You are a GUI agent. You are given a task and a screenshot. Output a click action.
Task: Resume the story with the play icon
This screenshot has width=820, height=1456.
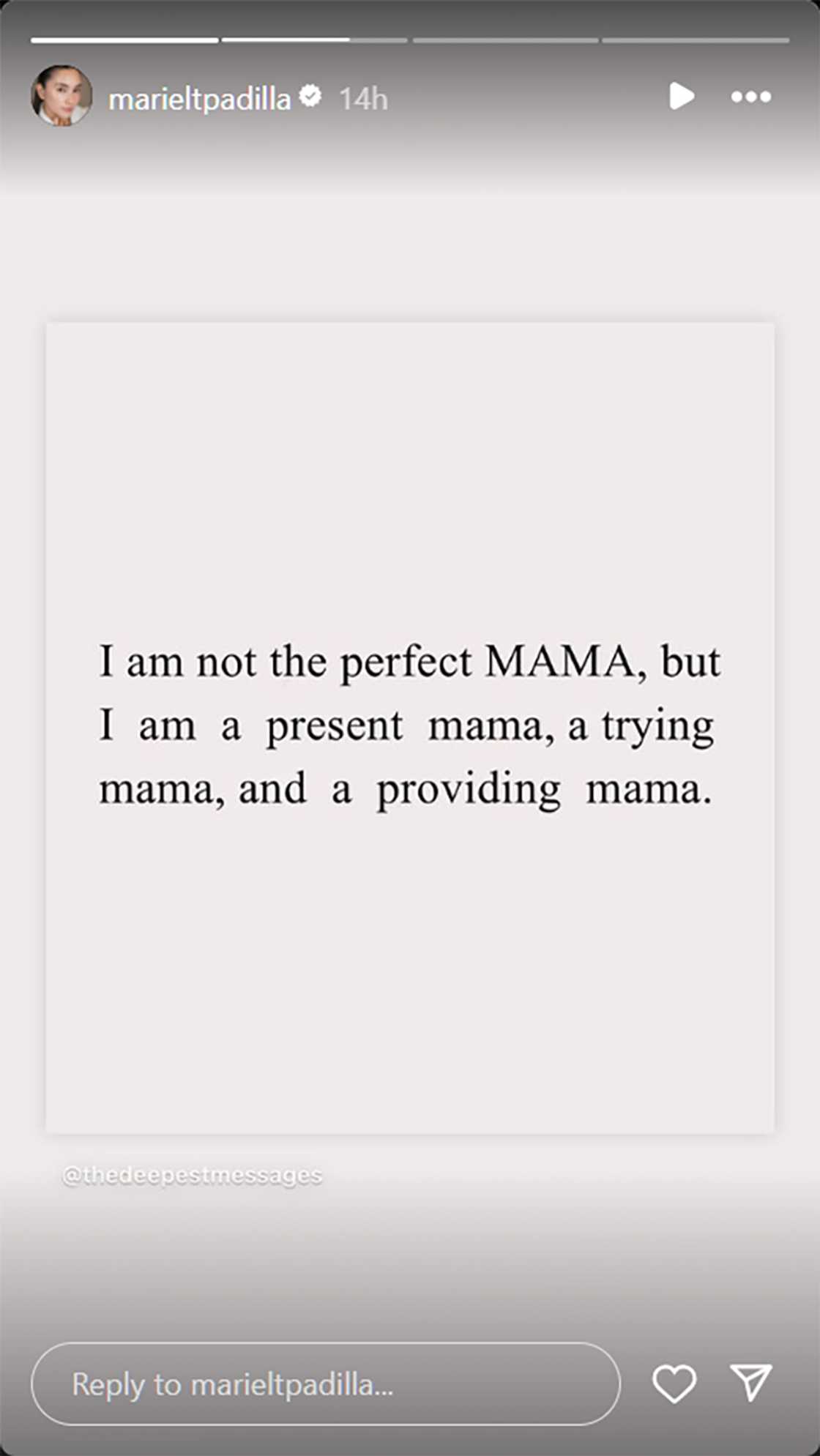(x=682, y=97)
